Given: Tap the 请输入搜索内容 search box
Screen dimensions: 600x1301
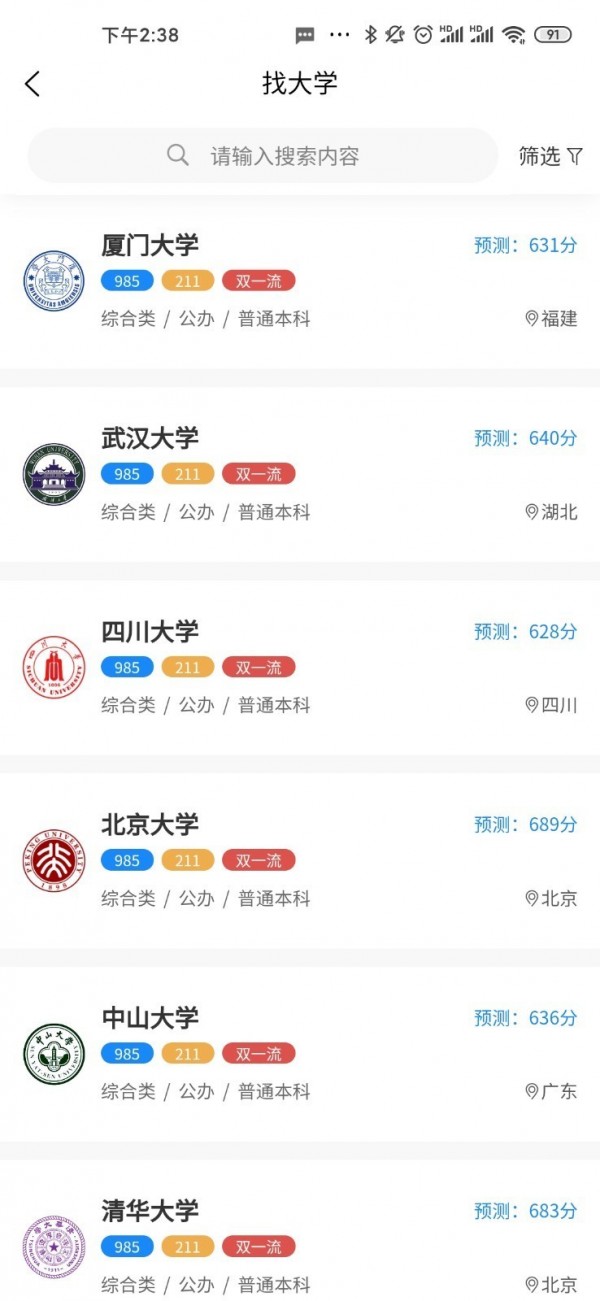Looking at the screenshot, I should point(263,156).
